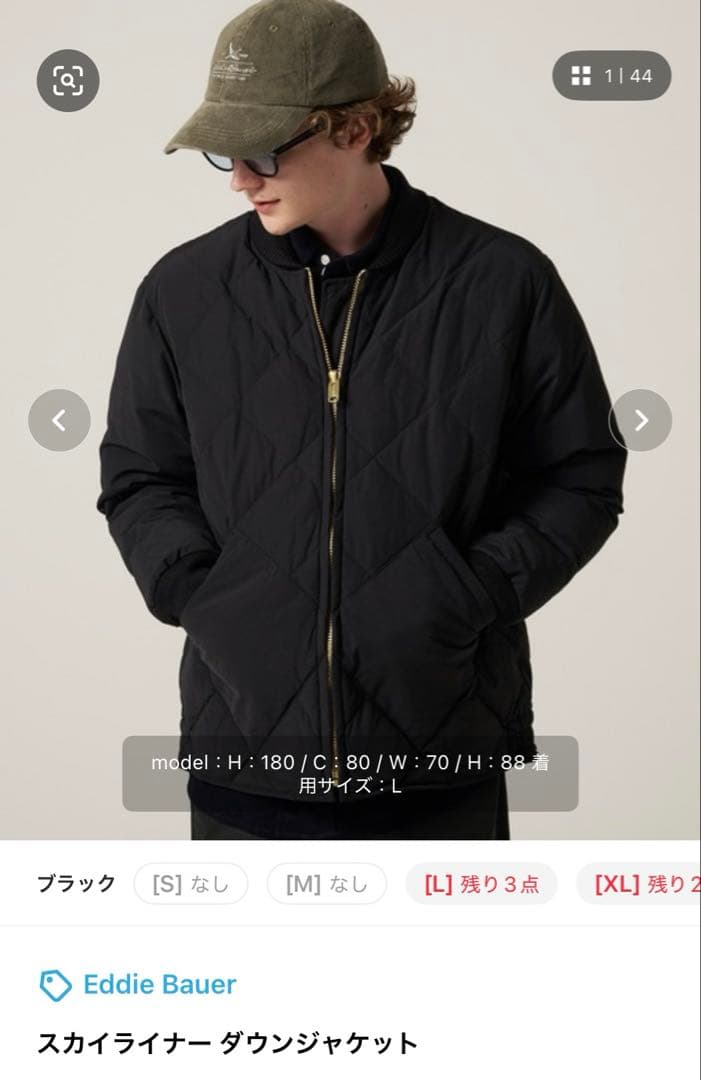Select the sold-out M size chip
The height and width of the screenshot is (1080, 701).
click(x=326, y=884)
